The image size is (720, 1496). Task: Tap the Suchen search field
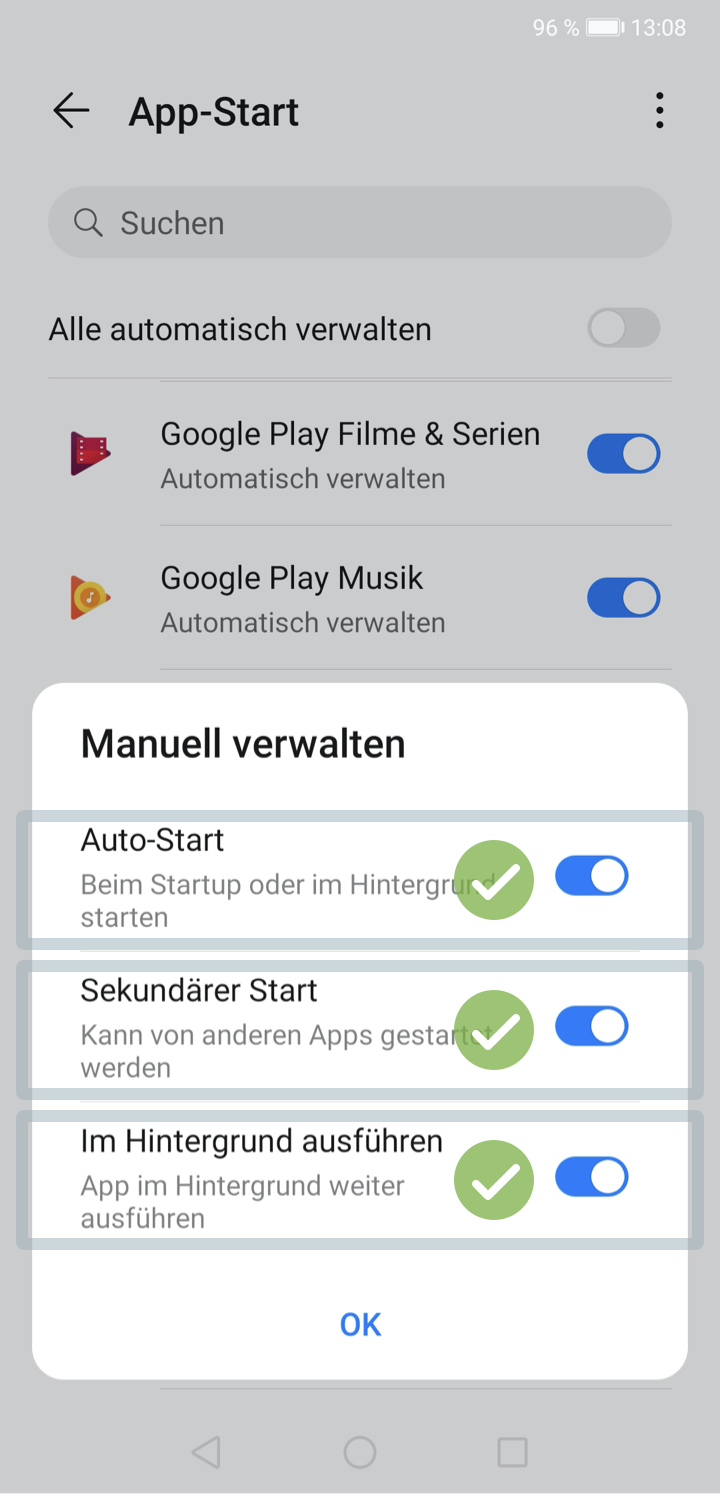pos(360,222)
